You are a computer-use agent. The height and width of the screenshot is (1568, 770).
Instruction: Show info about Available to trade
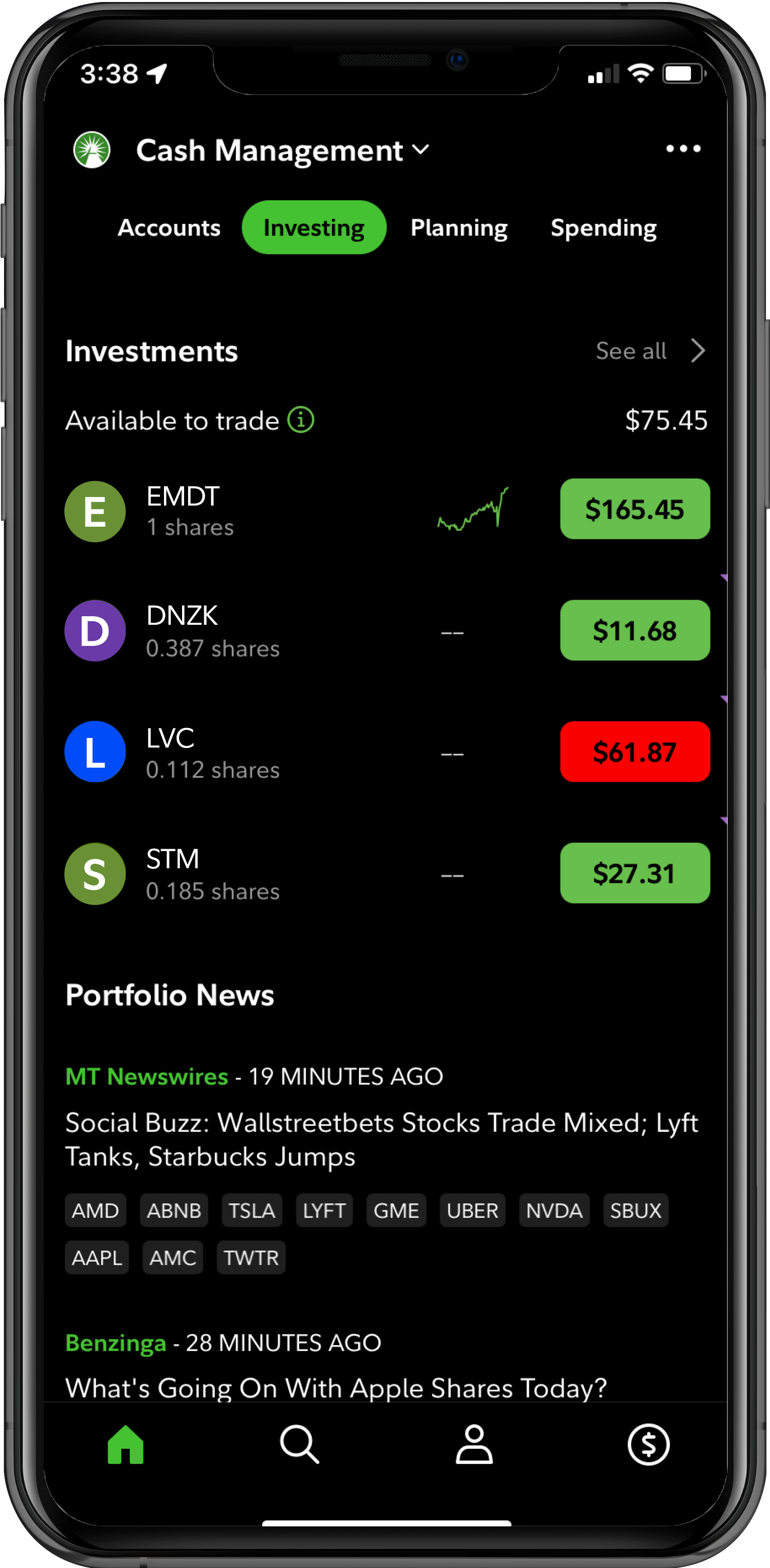[301, 420]
